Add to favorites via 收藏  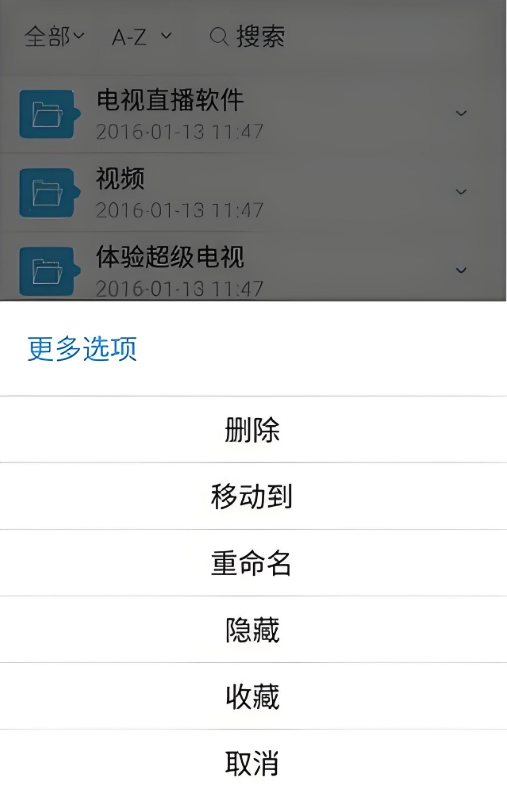pos(253,697)
